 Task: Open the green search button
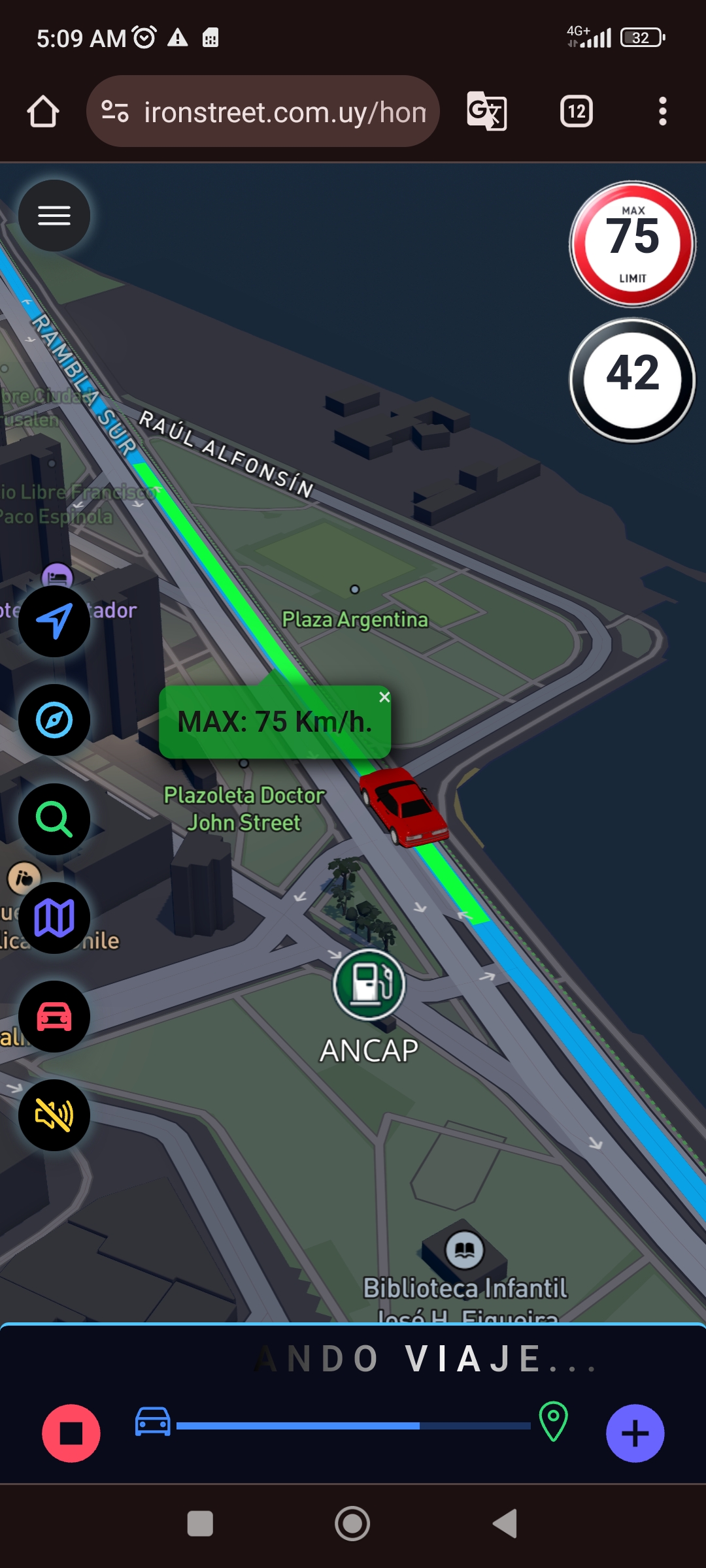click(x=54, y=819)
